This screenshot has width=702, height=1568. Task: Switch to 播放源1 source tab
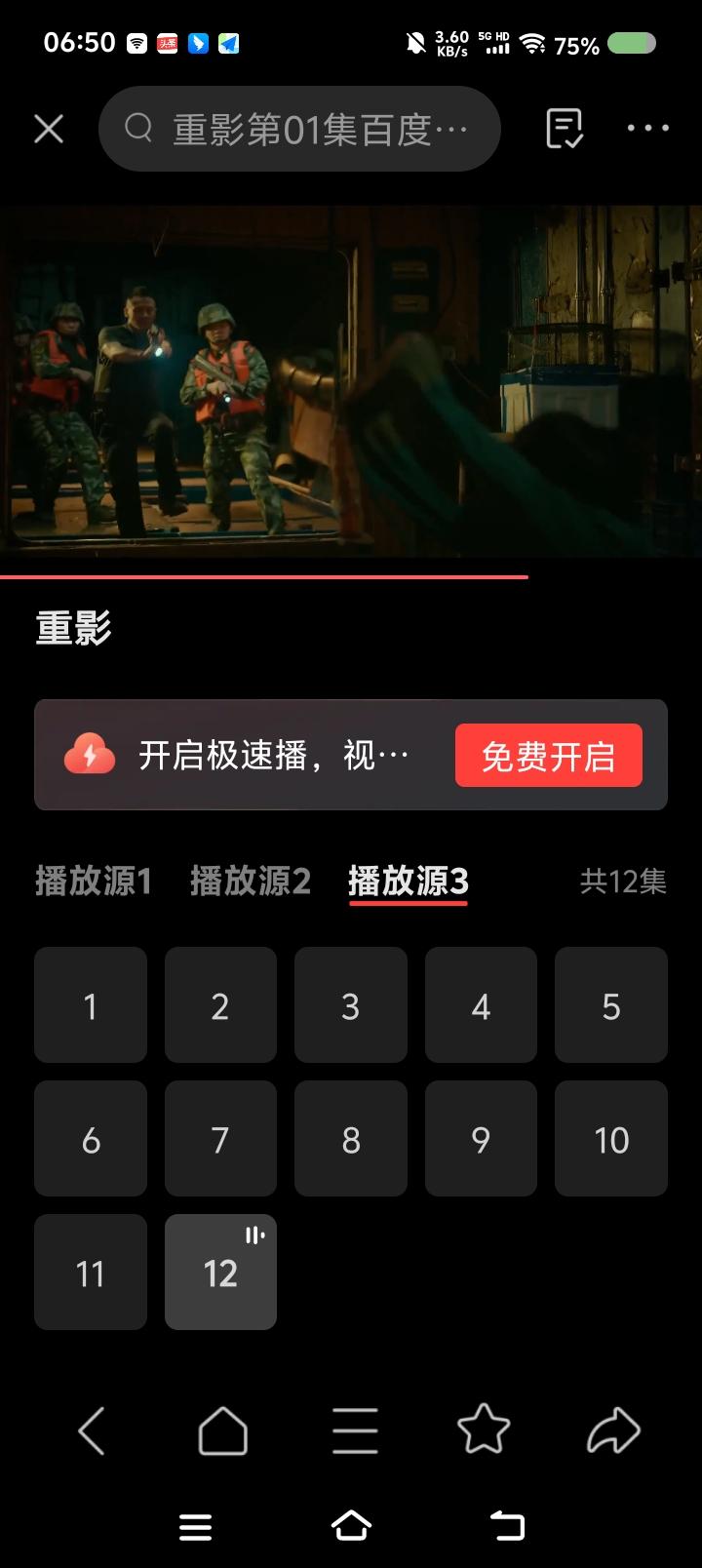[x=93, y=882]
